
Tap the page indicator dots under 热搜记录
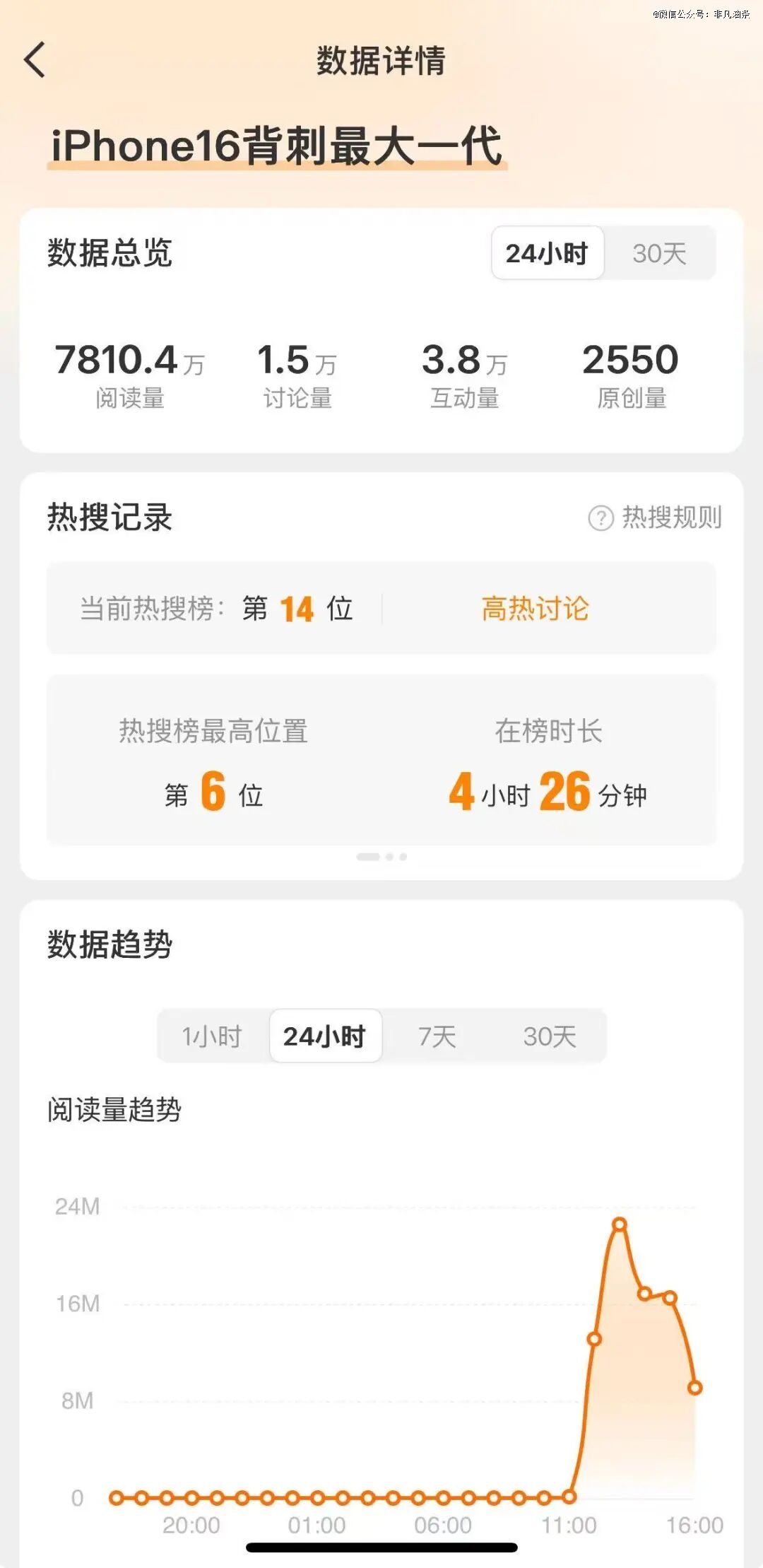[x=381, y=857]
